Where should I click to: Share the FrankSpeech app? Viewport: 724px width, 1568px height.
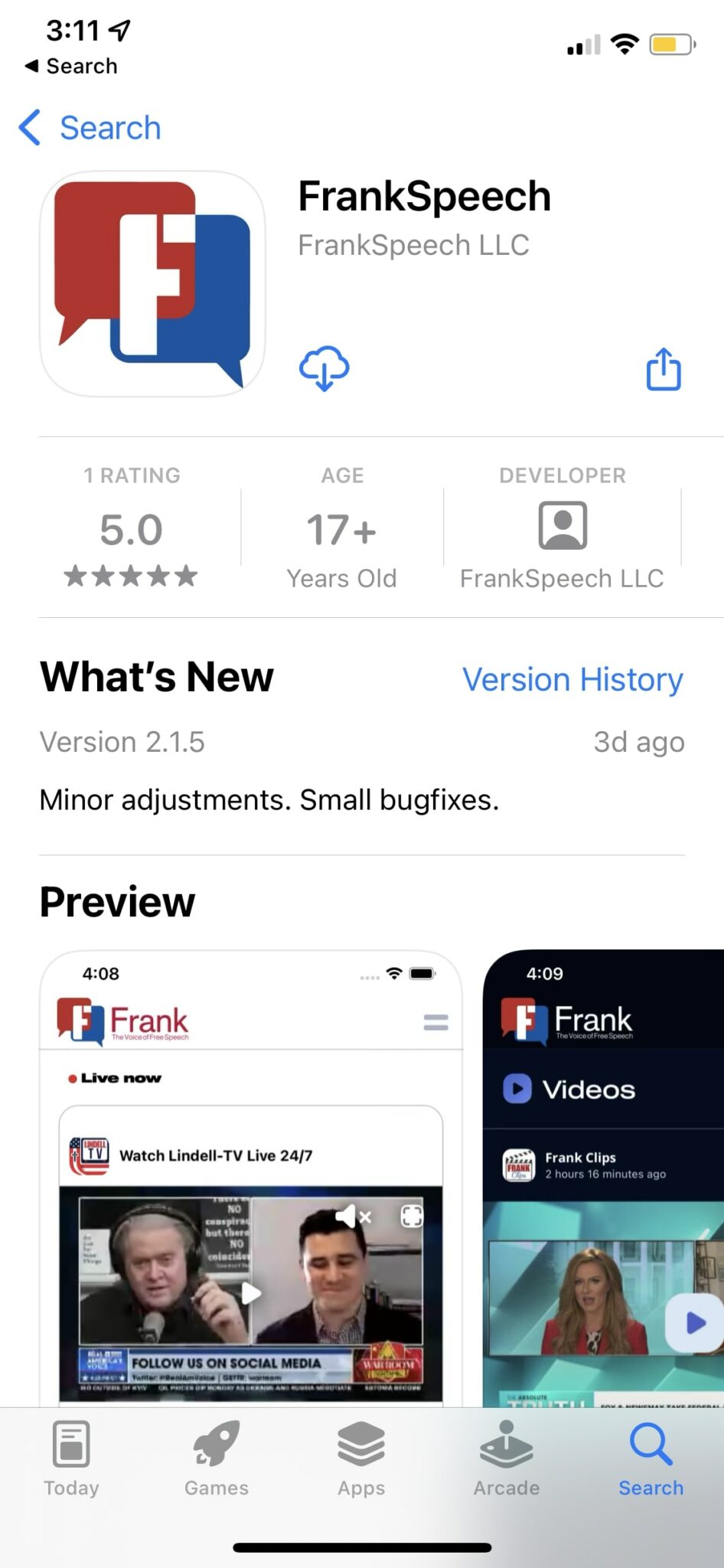click(664, 369)
